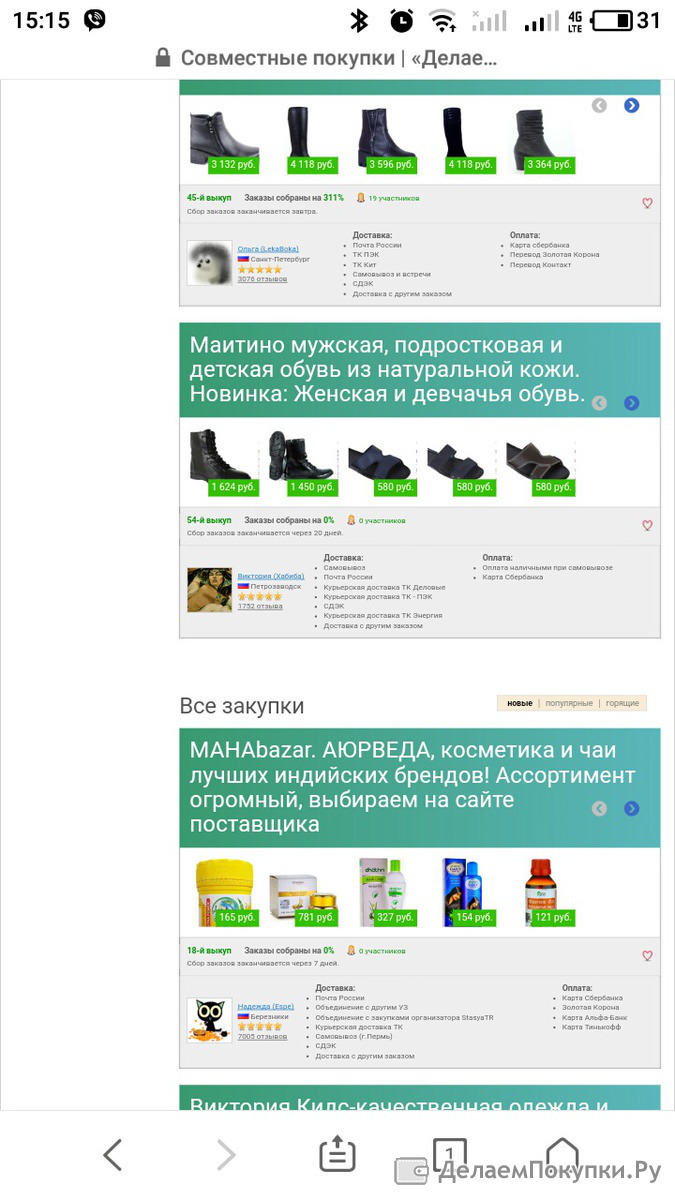The width and height of the screenshot is (675, 1200).
Task: Select the новые tab
Action: [520, 703]
